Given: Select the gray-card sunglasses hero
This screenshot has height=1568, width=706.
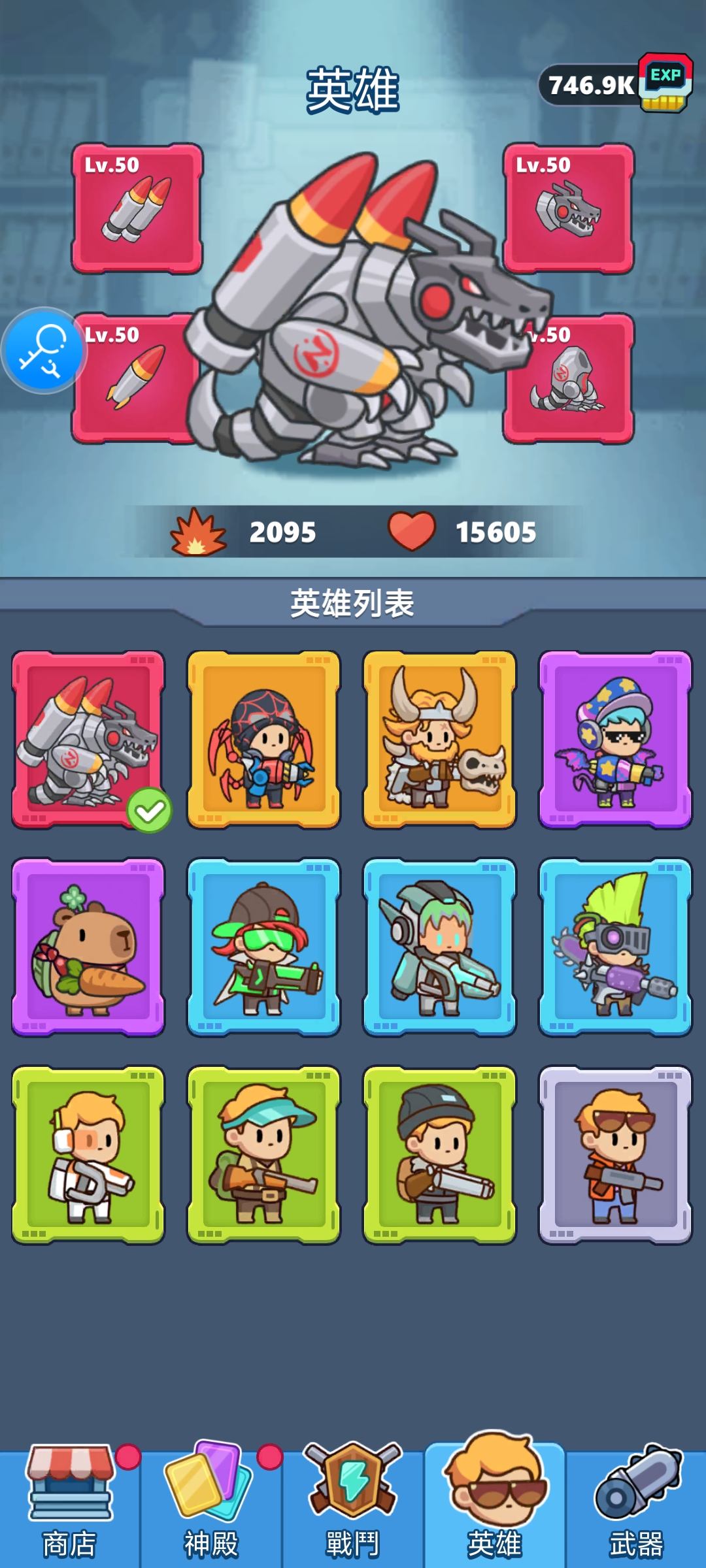Looking at the screenshot, I should point(615,1155).
